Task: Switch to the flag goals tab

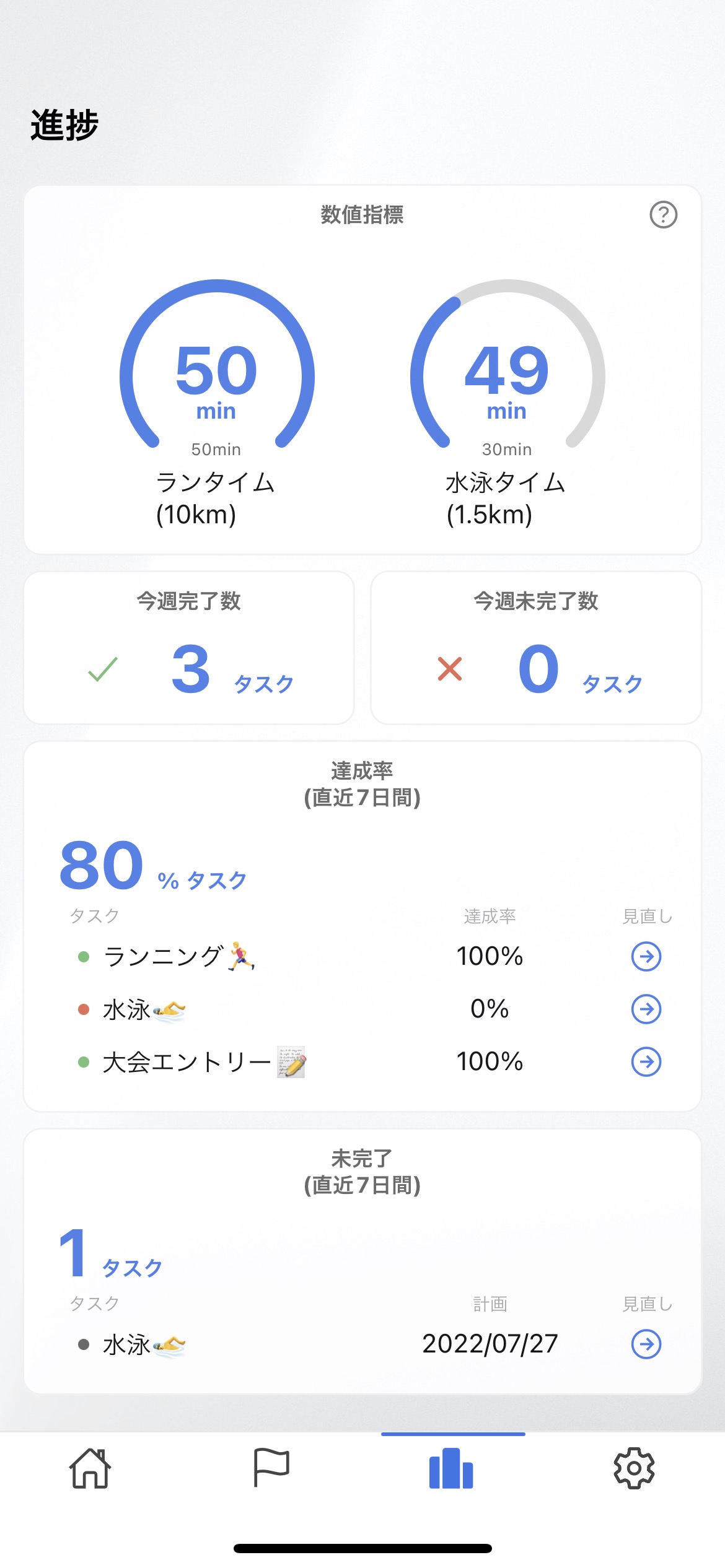Action: click(x=271, y=1468)
